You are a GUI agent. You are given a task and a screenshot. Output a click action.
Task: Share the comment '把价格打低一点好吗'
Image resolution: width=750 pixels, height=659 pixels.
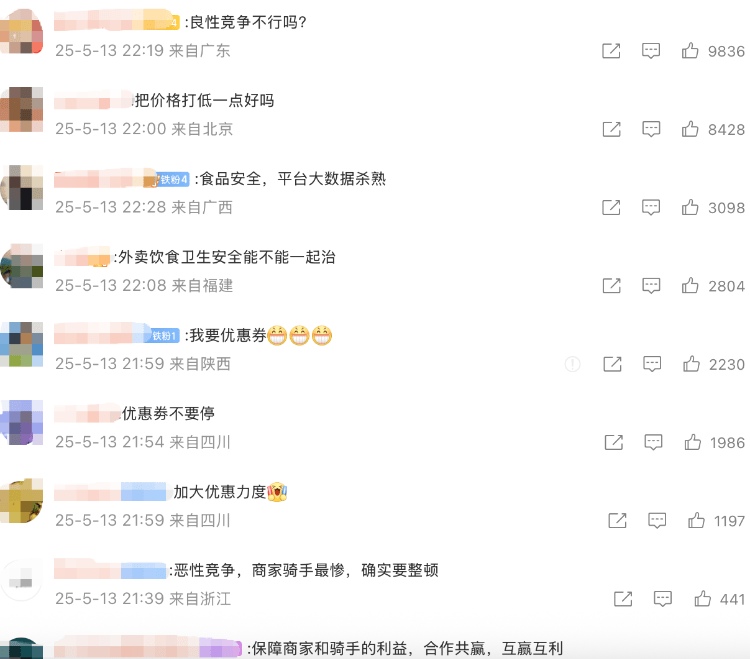click(x=611, y=129)
